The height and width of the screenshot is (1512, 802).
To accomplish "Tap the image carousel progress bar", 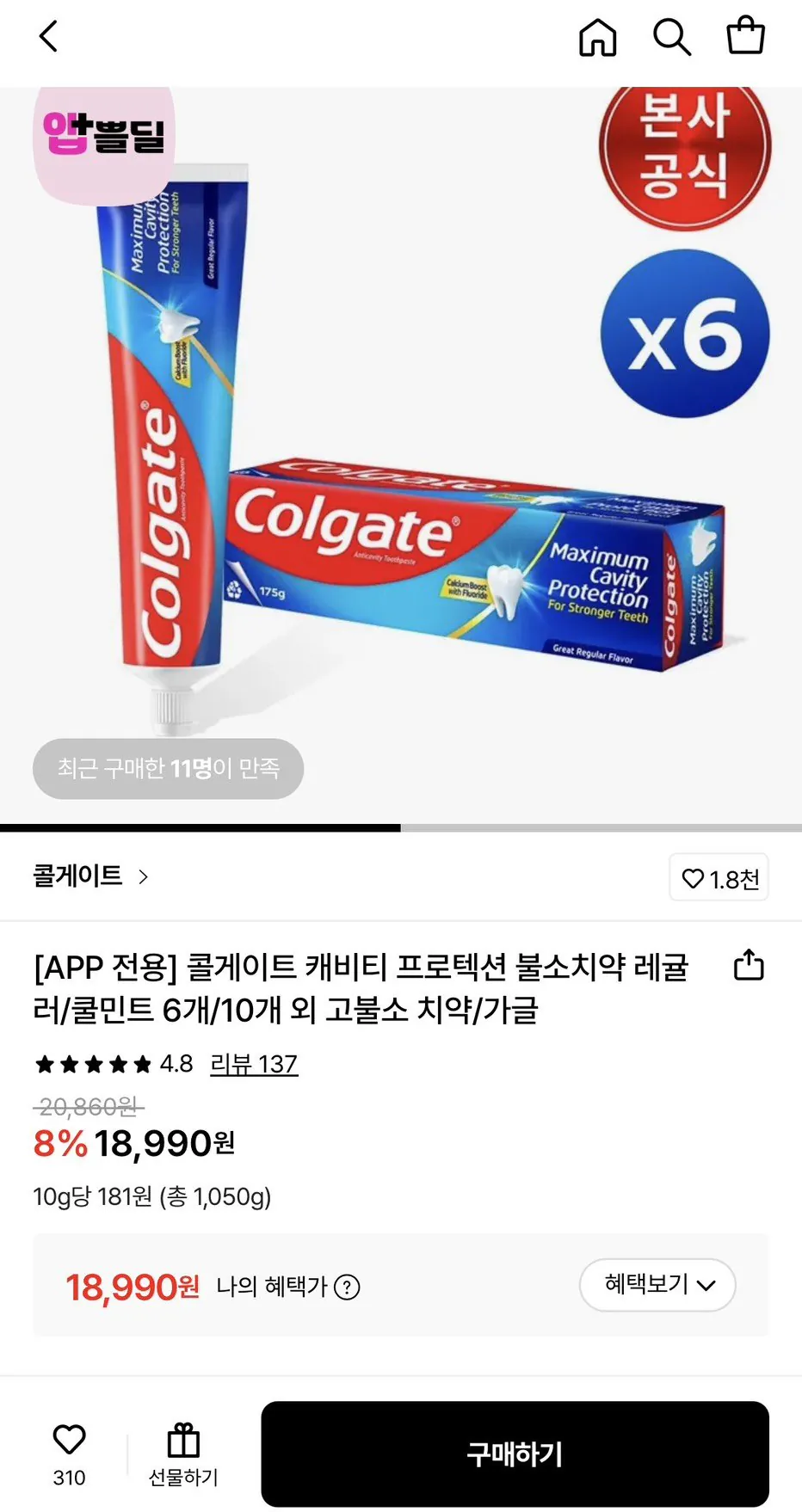I will [401, 830].
